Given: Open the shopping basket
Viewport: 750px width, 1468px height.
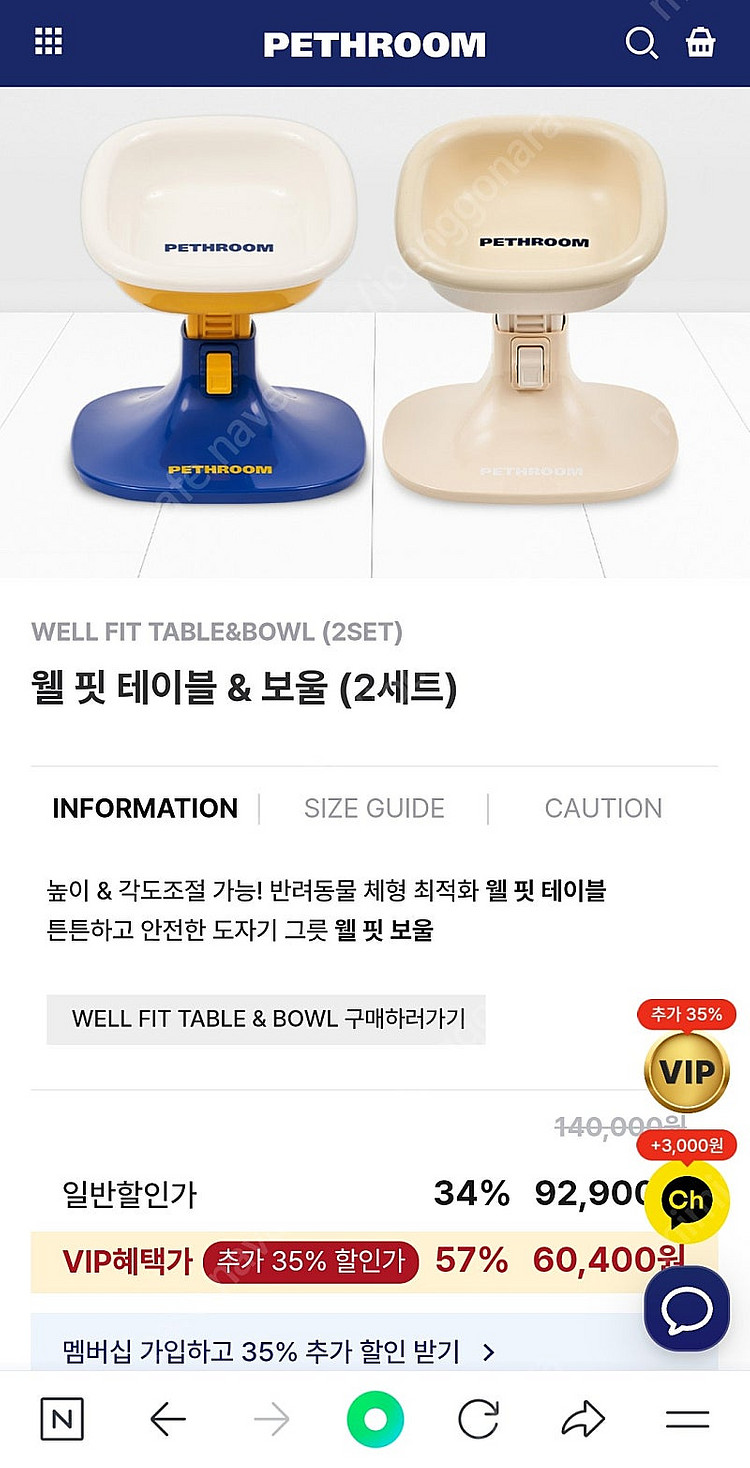Looking at the screenshot, I should point(700,42).
